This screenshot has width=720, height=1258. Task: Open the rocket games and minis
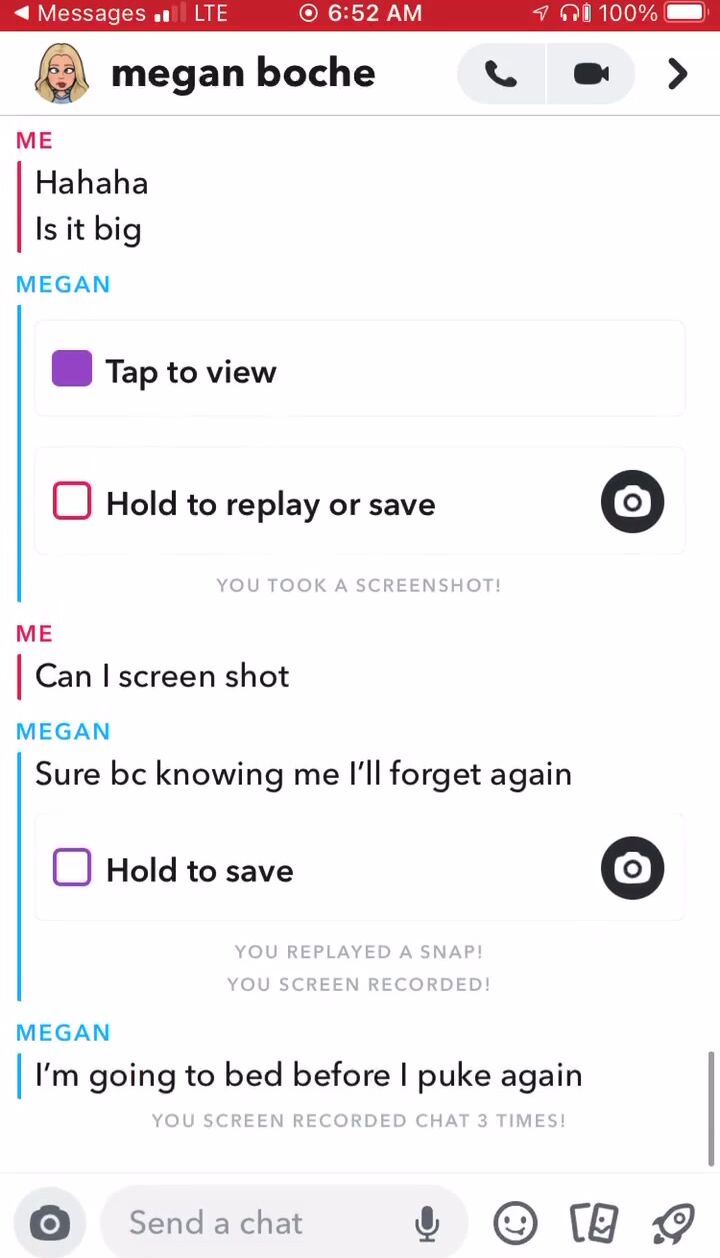pyautogui.click(x=672, y=1222)
